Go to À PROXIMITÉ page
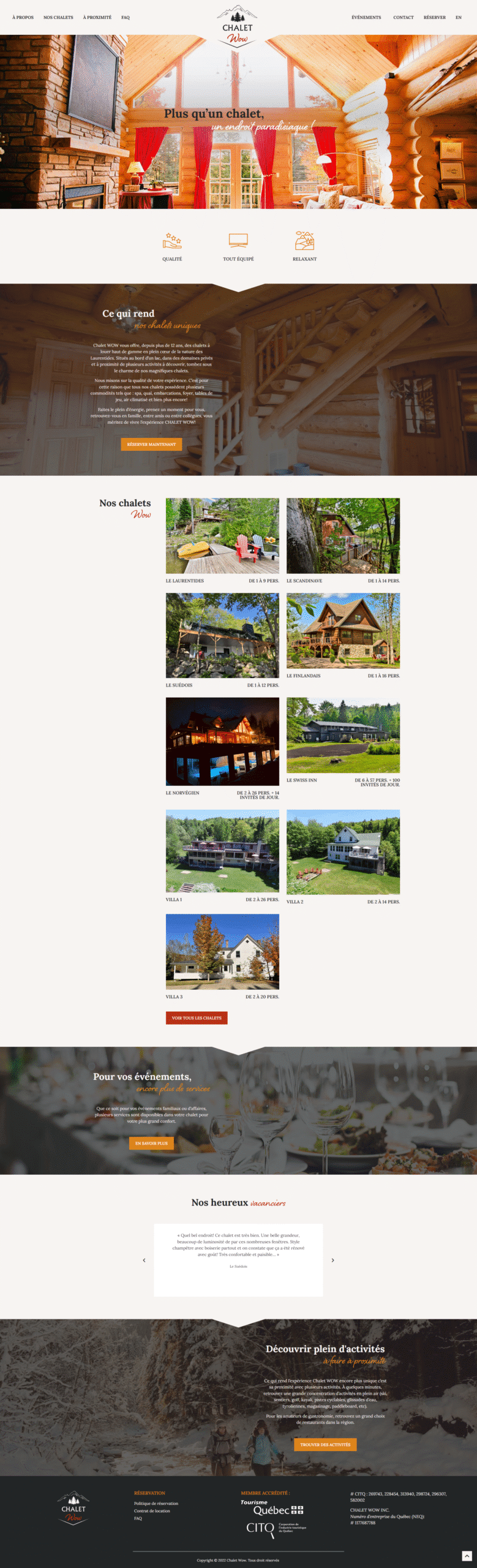The width and height of the screenshot is (477, 1568). (x=97, y=17)
